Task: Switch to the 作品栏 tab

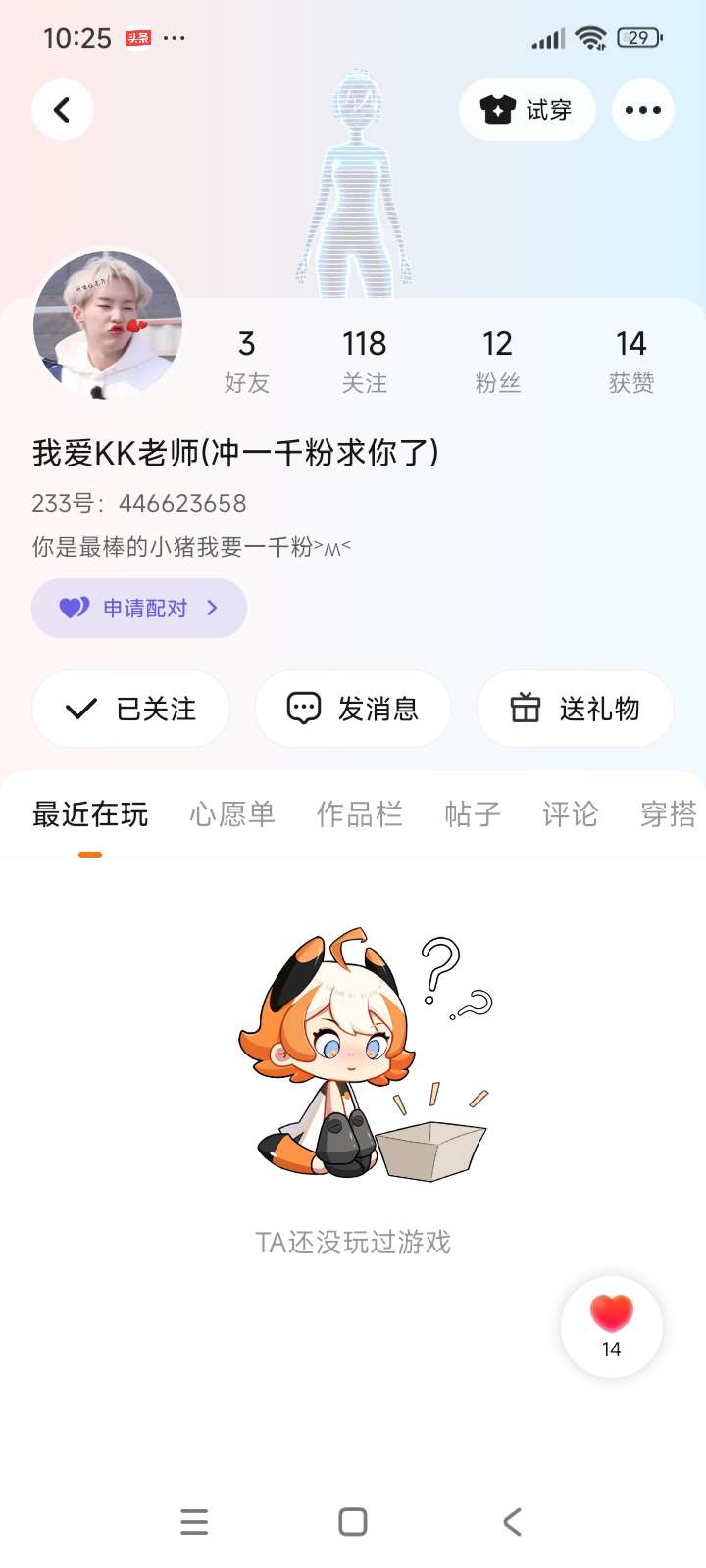Action: (x=360, y=814)
